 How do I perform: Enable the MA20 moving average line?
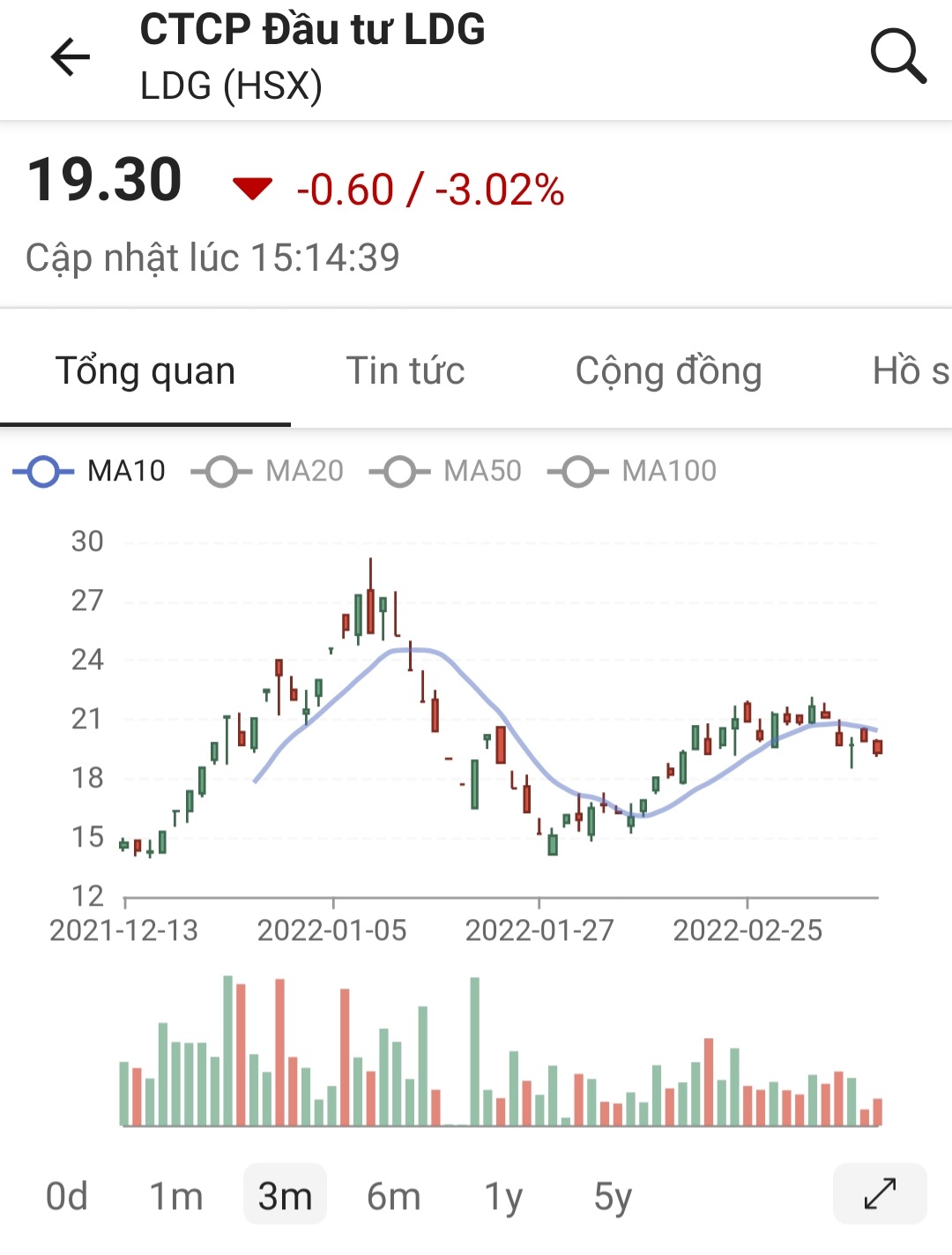click(268, 471)
